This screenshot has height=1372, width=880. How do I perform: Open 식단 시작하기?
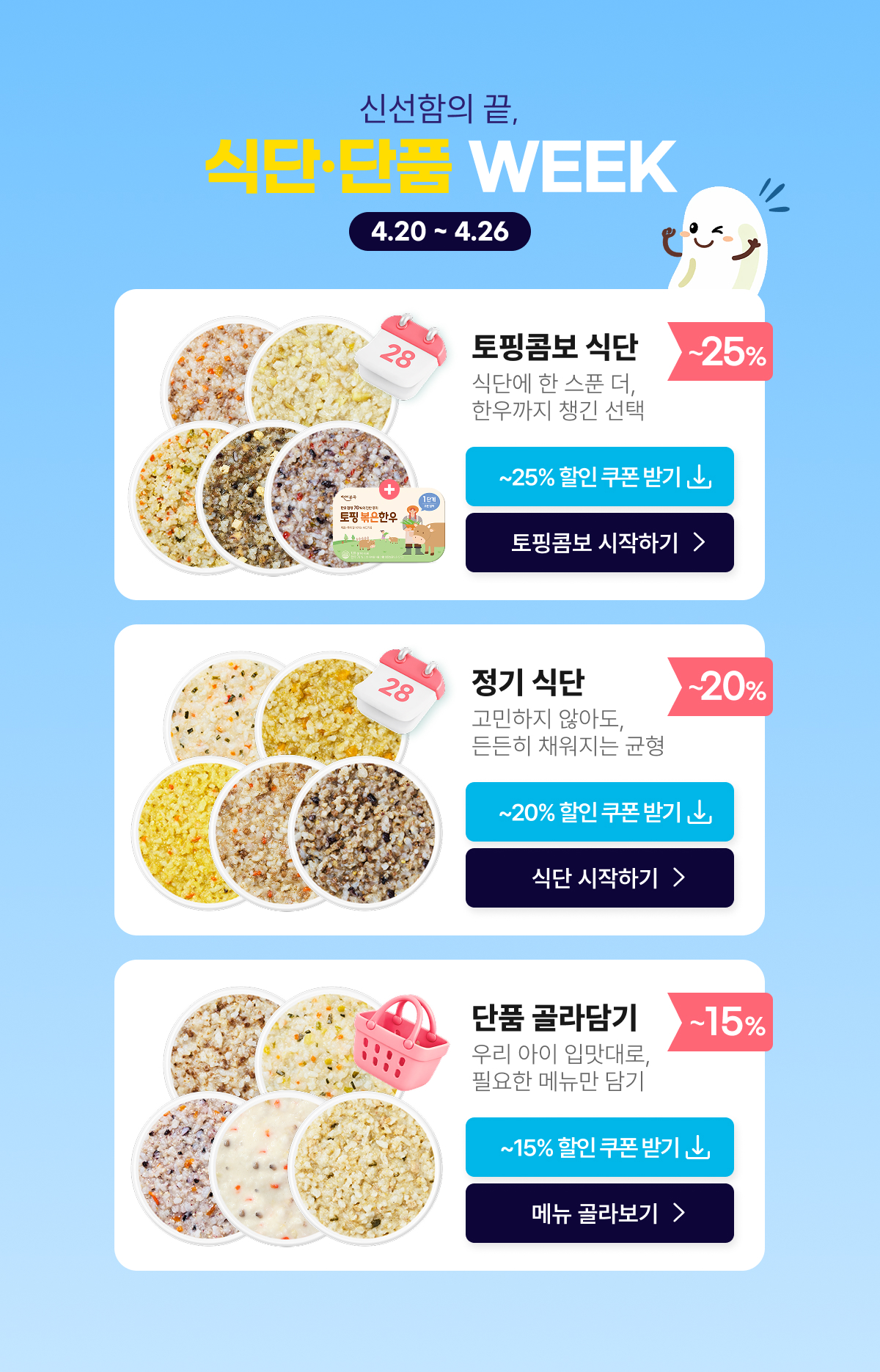[x=599, y=877]
